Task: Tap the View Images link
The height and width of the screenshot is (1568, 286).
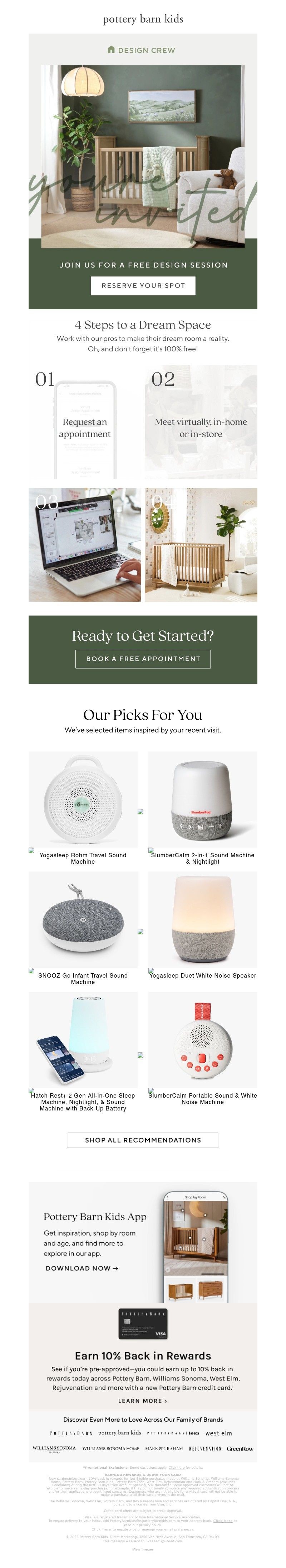Action: point(143,1549)
